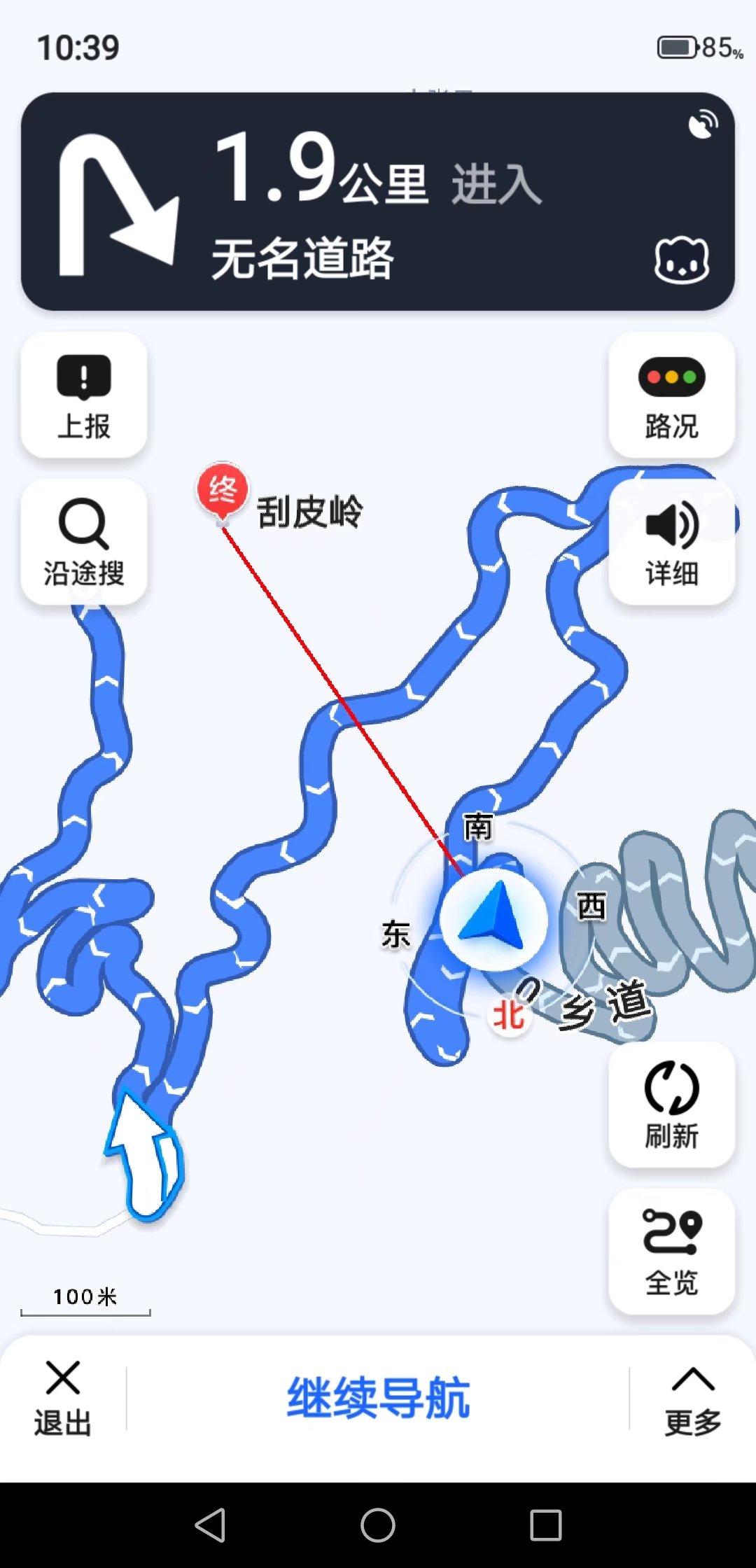Screen dimensions: 756x1568
Task: Open 全览 route overview
Action: tap(671, 1252)
